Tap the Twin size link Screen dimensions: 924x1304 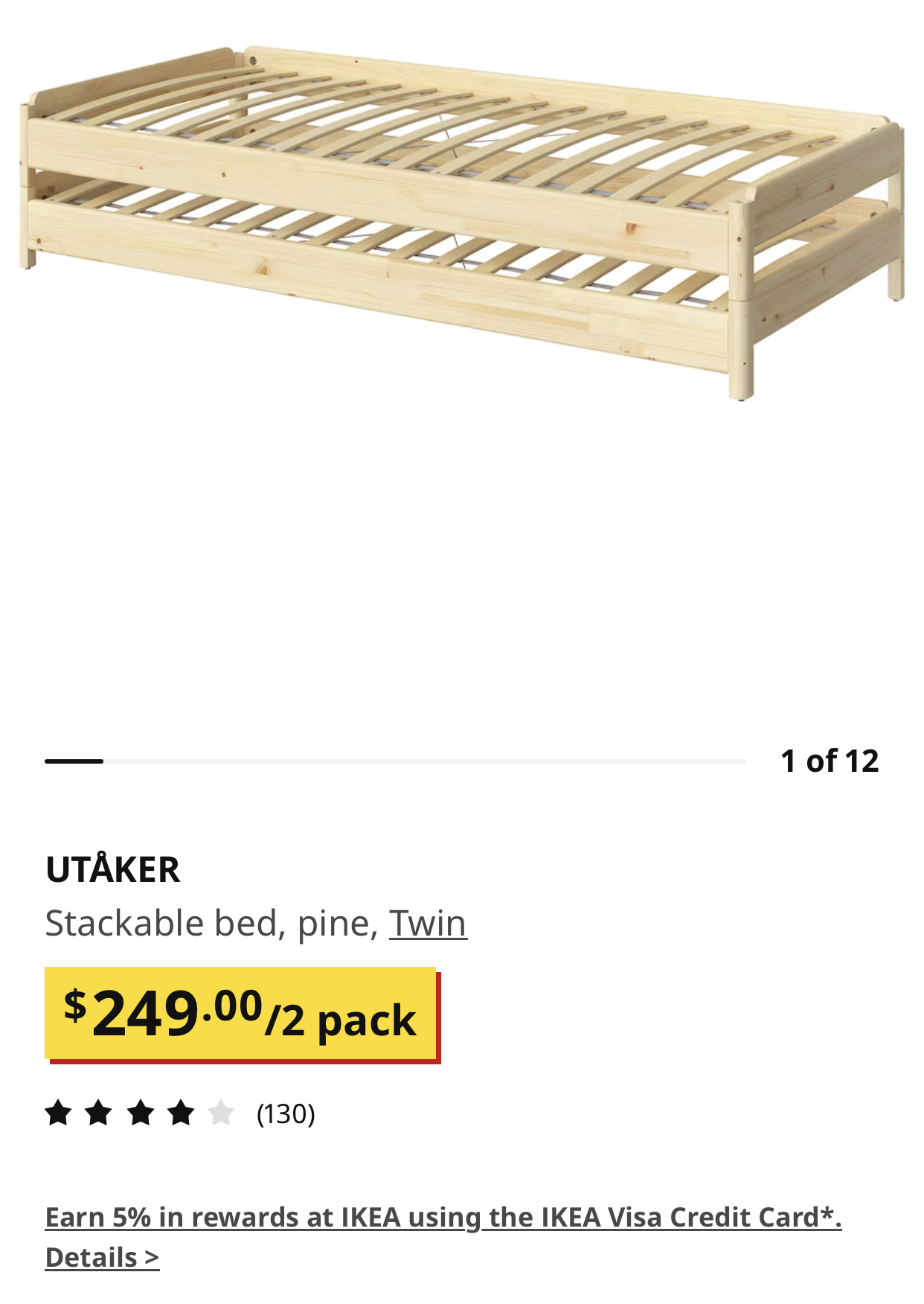[x=428, y=924]
